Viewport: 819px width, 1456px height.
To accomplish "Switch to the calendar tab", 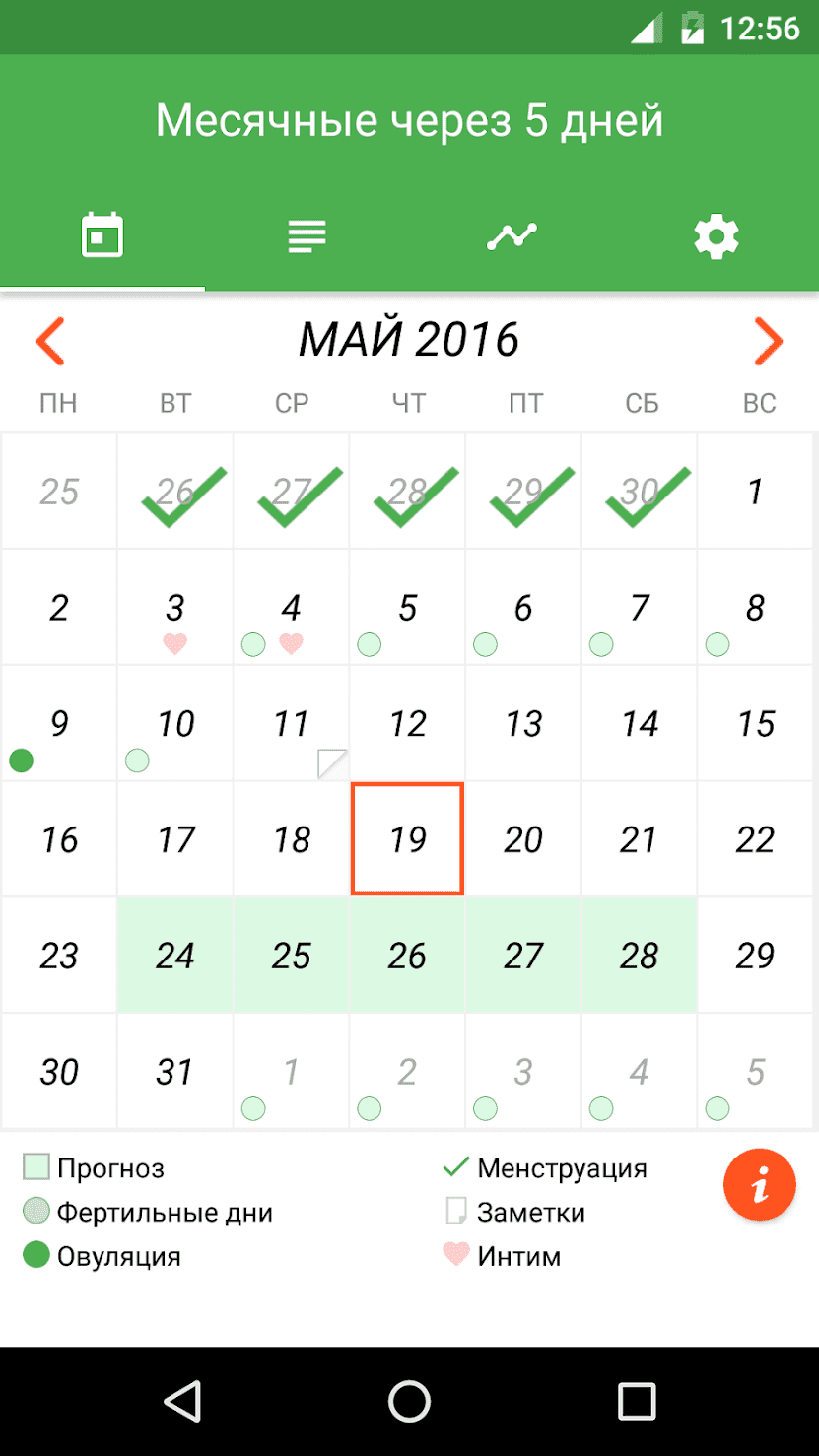I will [102, 236].
